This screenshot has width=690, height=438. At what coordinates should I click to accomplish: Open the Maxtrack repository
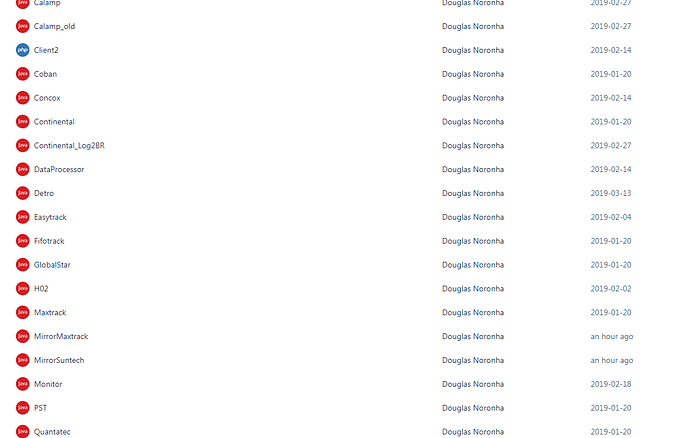pyautogui.click(x=50, y=313)
